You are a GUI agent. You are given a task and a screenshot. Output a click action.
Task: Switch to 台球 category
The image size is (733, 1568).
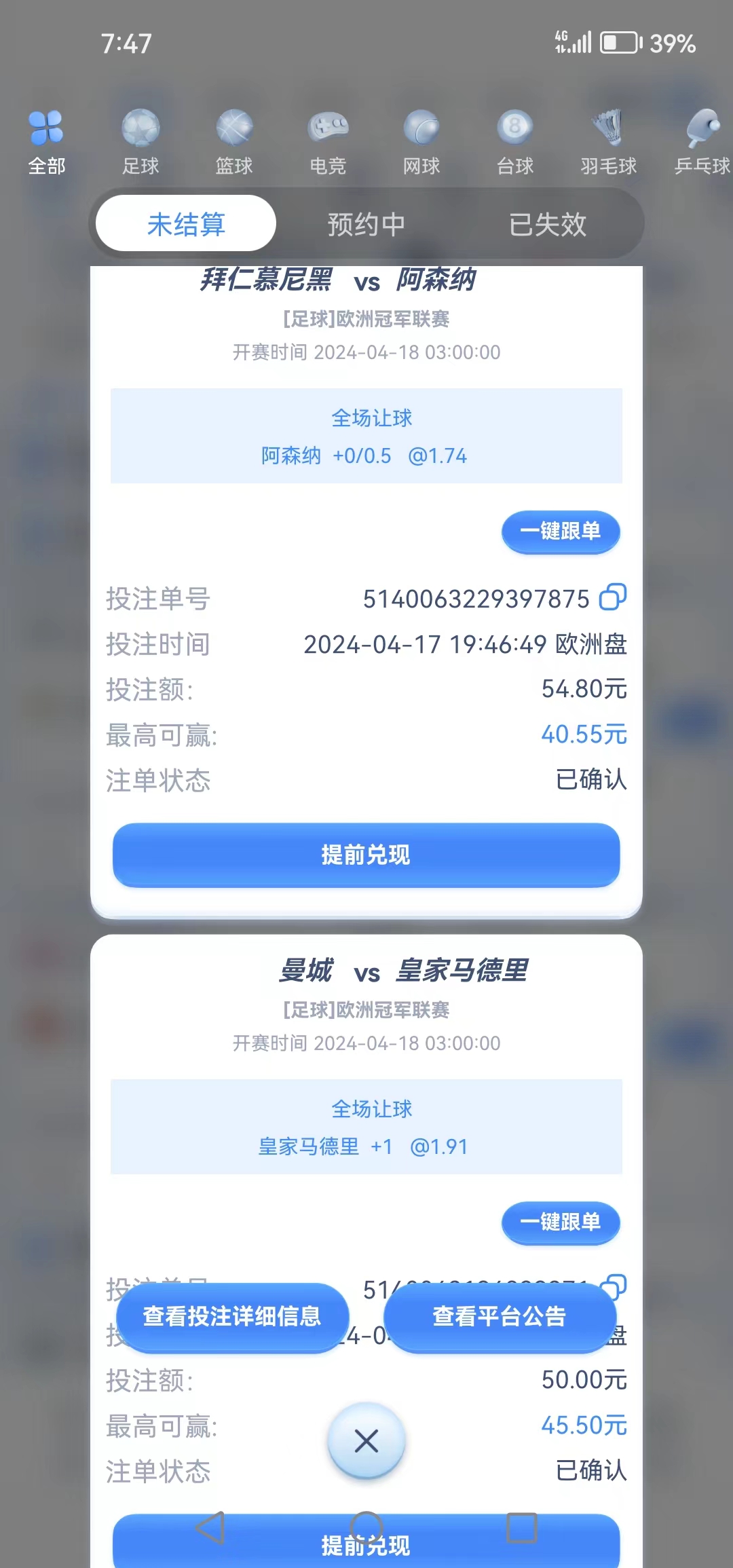tap(515, 141)
